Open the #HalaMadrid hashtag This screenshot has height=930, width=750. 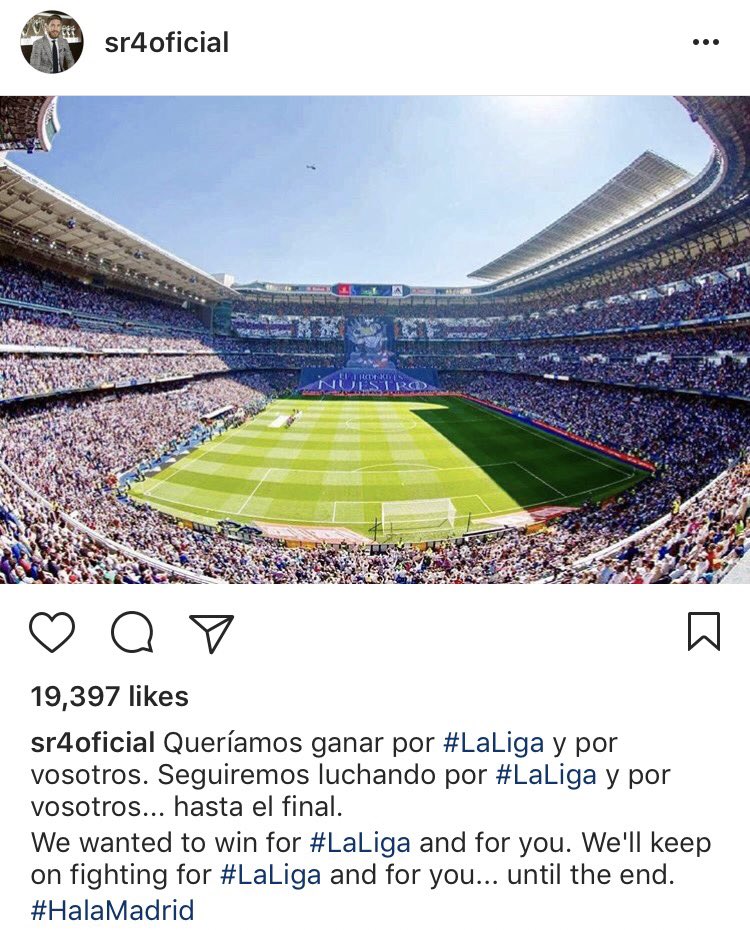pos(112,910)
